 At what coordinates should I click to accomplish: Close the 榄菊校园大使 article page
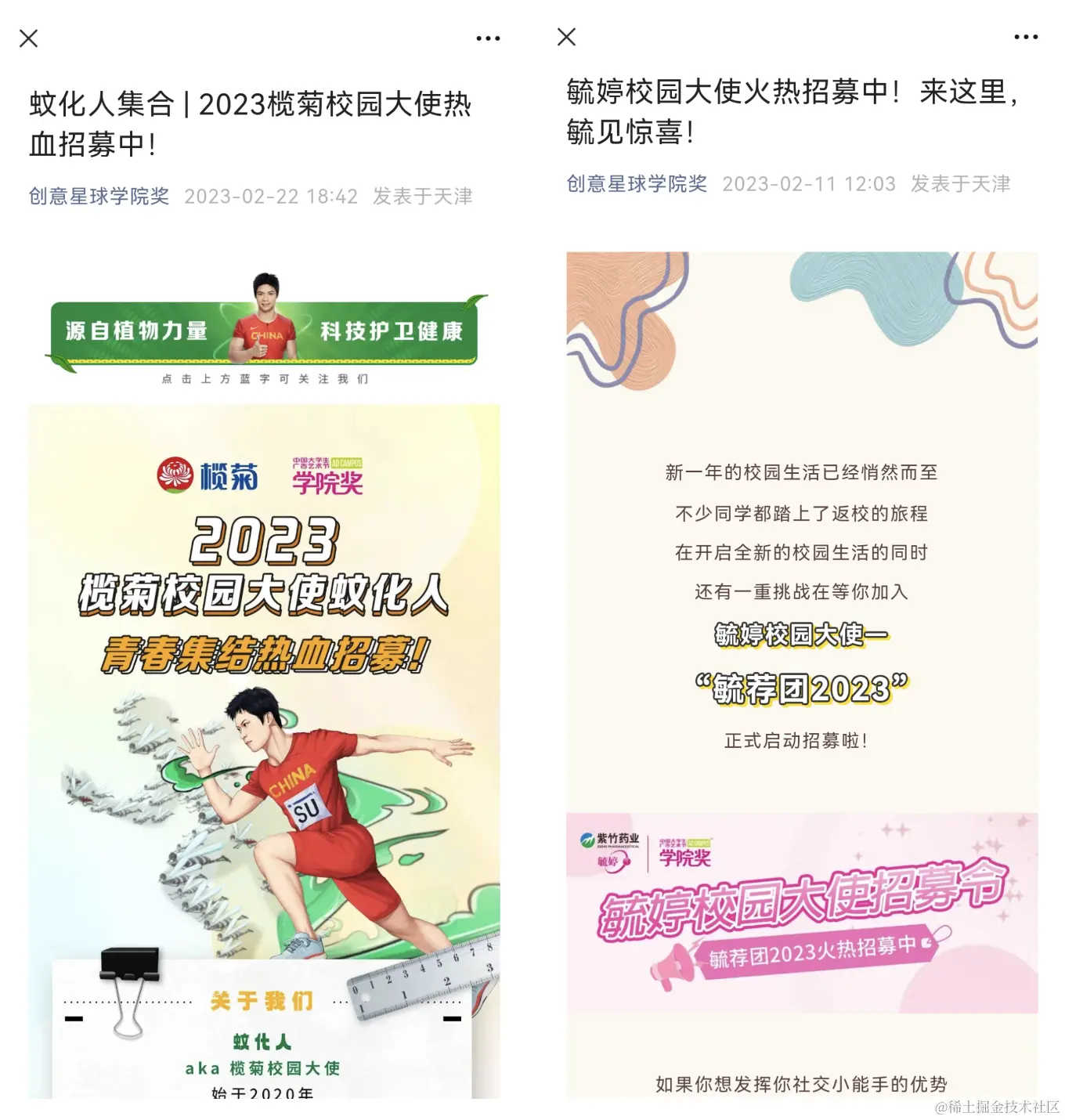coord(29,38)
